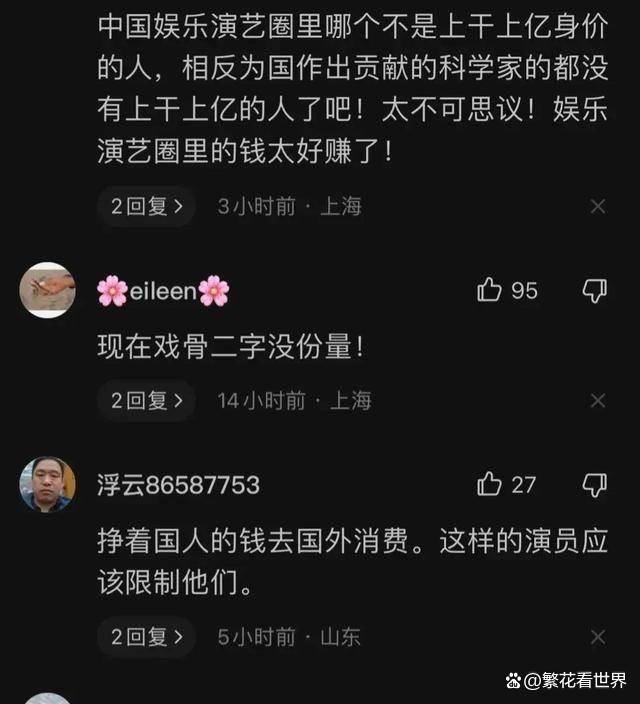The height and width of the screenshot is (704, 640).
Task: Dislike eileen's comment
Action: [x=595, y=291]
